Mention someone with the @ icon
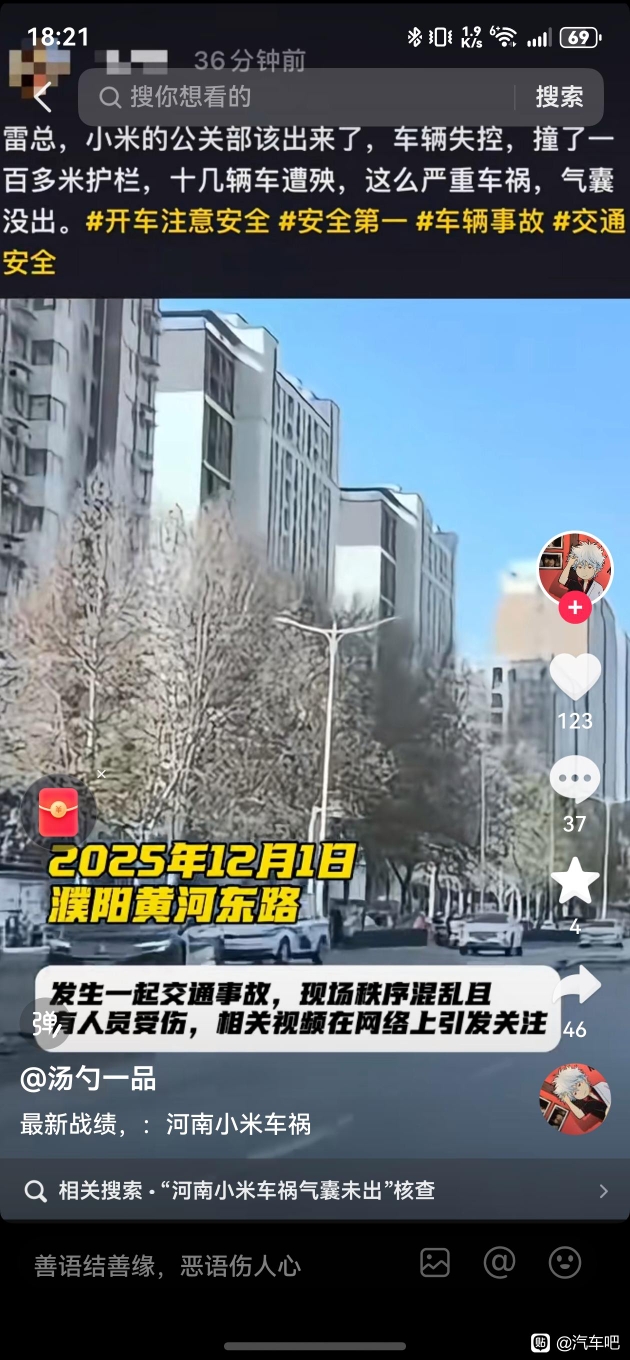630x1360 pixels. click(499, 1263)
